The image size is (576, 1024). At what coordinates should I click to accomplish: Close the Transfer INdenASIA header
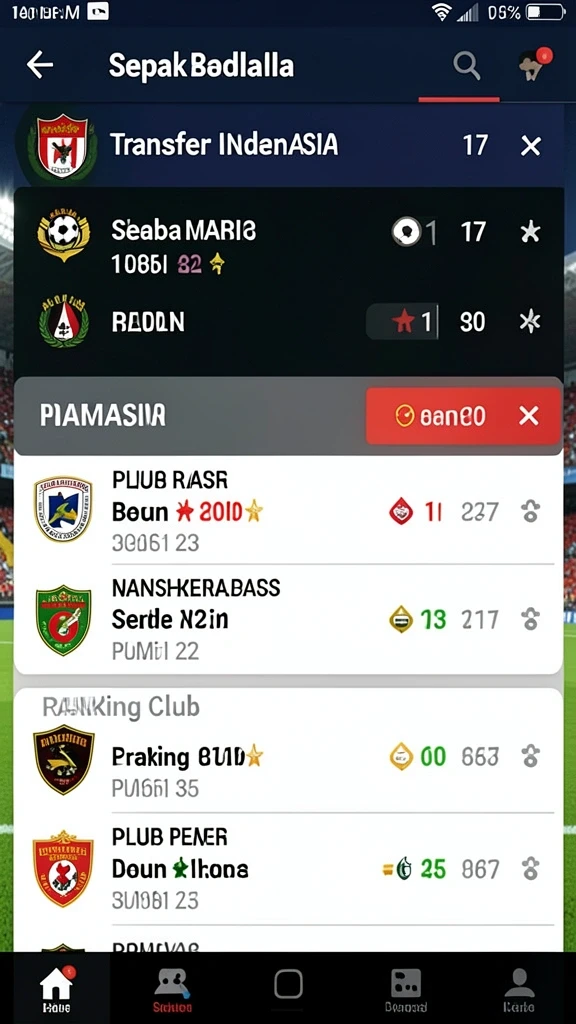(530, 145)
